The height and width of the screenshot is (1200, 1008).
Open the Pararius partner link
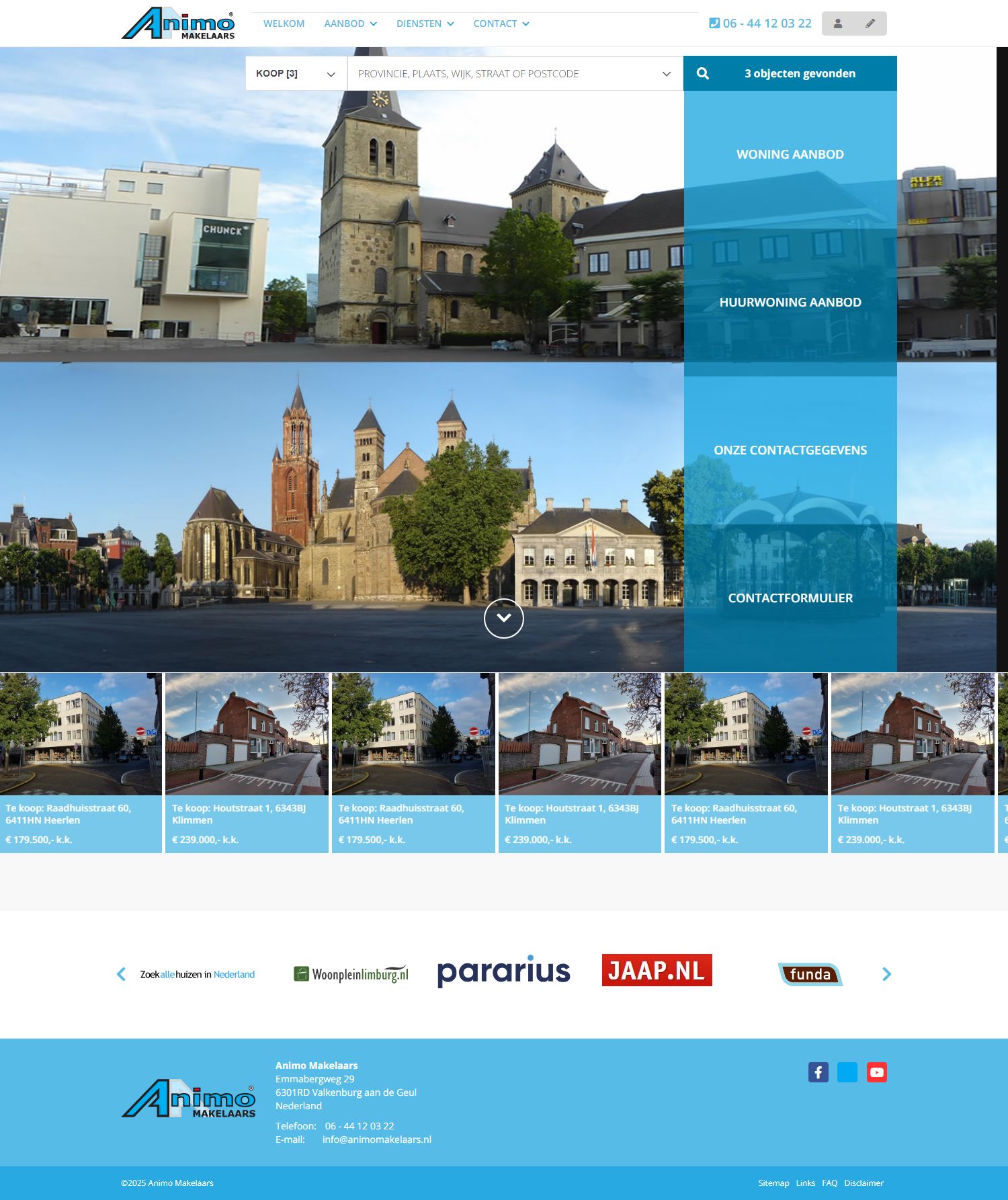pos(503,971)
